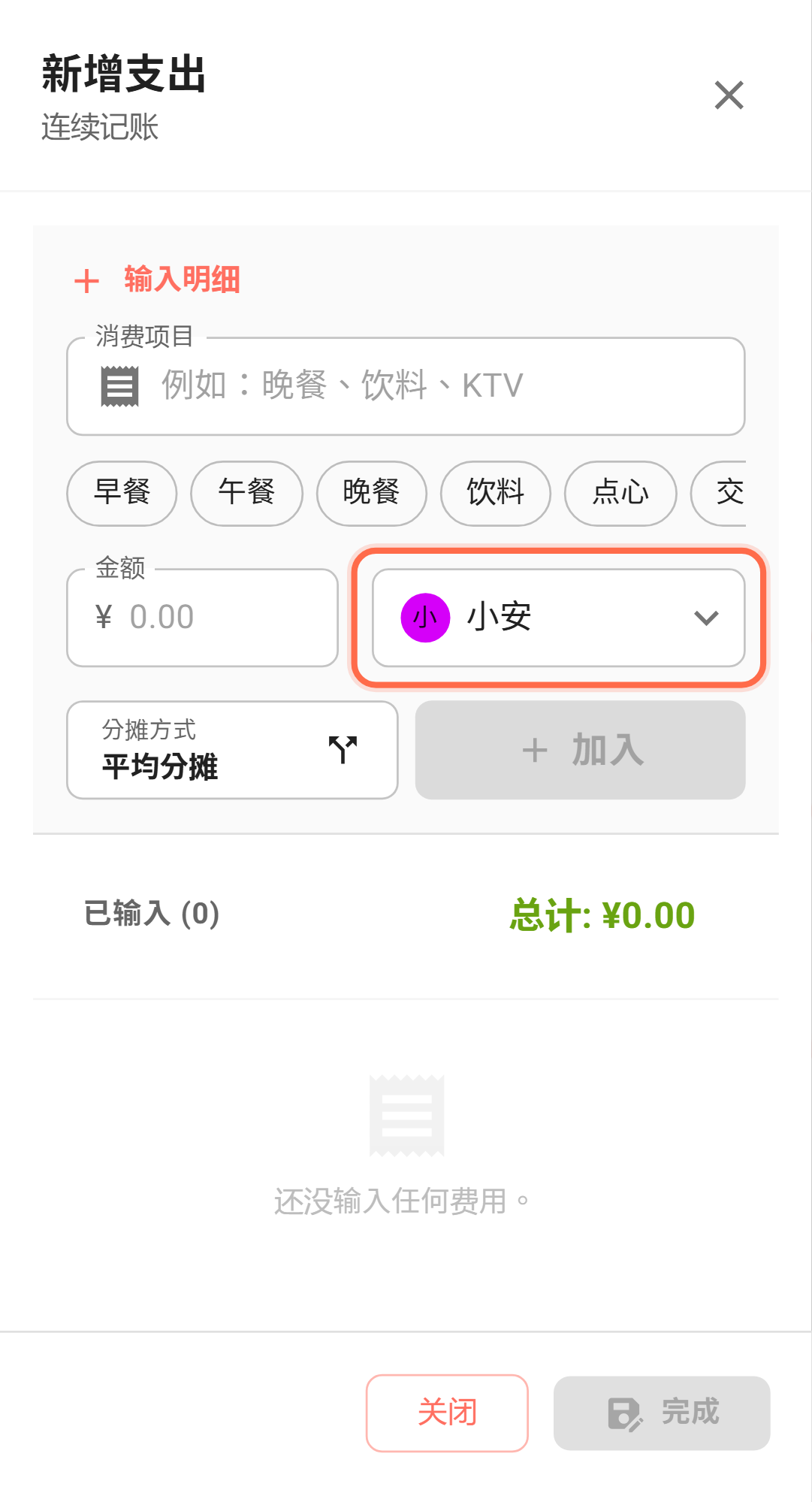Image resolution: width=812 pixels, height=1502 pixels.
Task: Select the 早餐 chip
Action: [122, 493]
